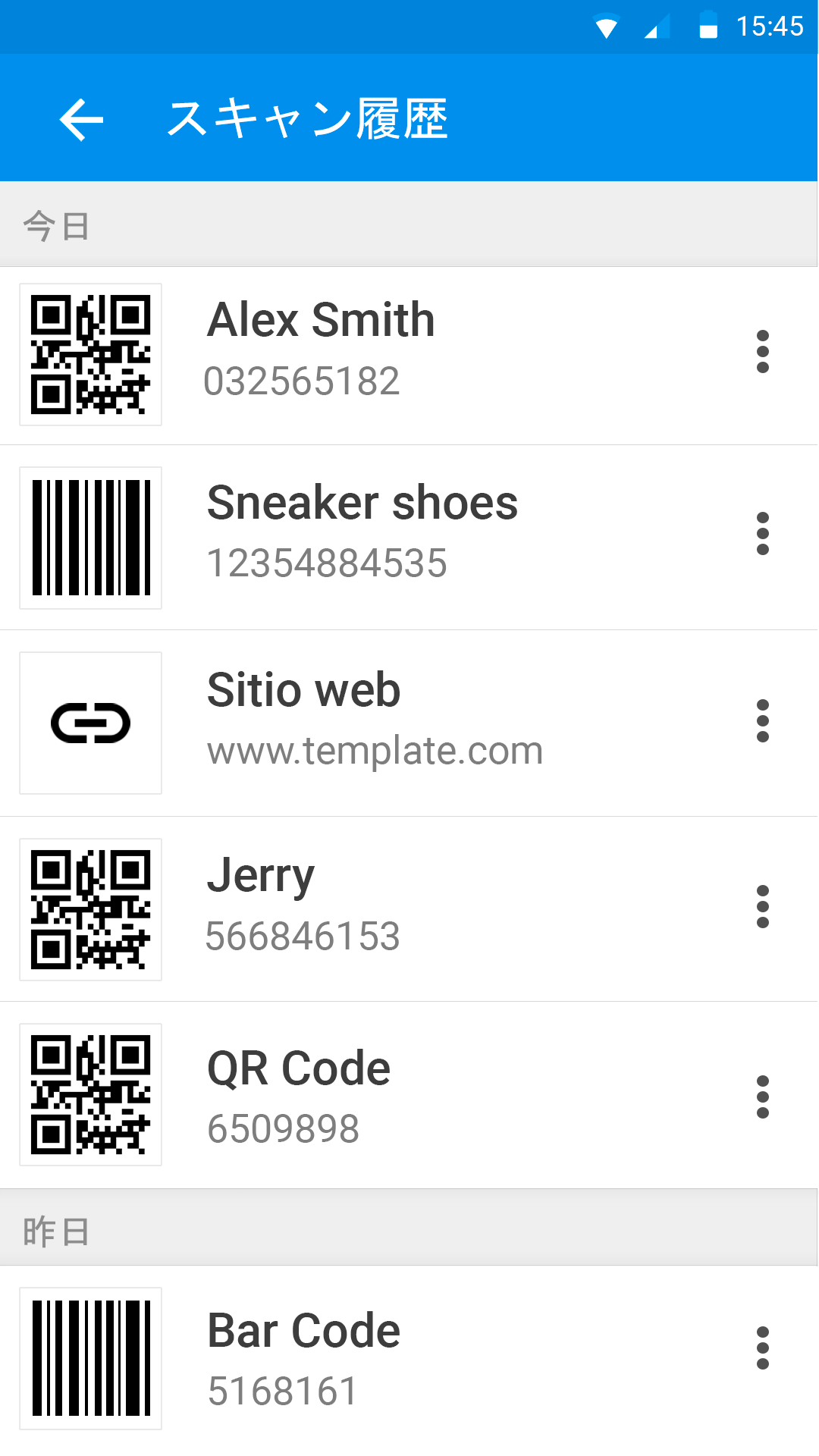Image resolution: width=819 pixels, height=1456 pixels.
Task: Show overflow menu for Sitio web
Action: point(762,721)
